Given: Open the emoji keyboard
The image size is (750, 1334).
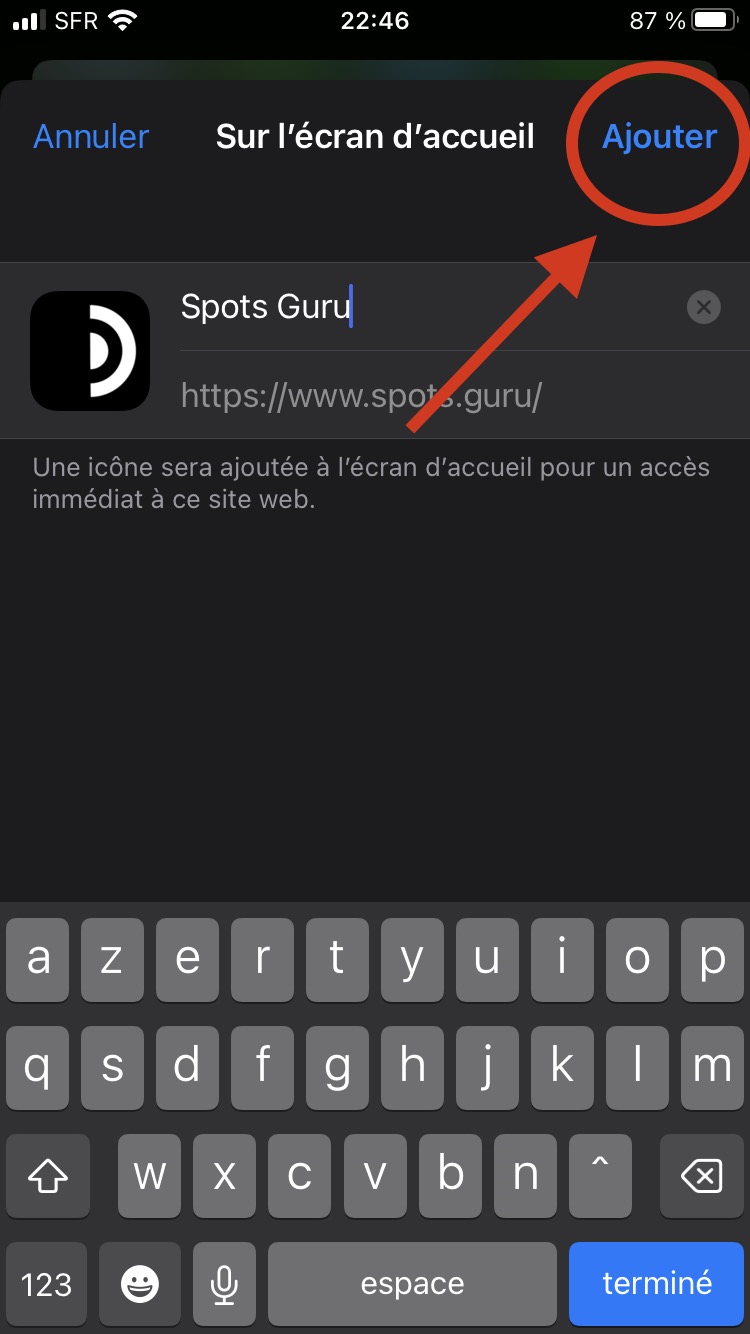Looking at the screenshot, I should [140, 1283].
